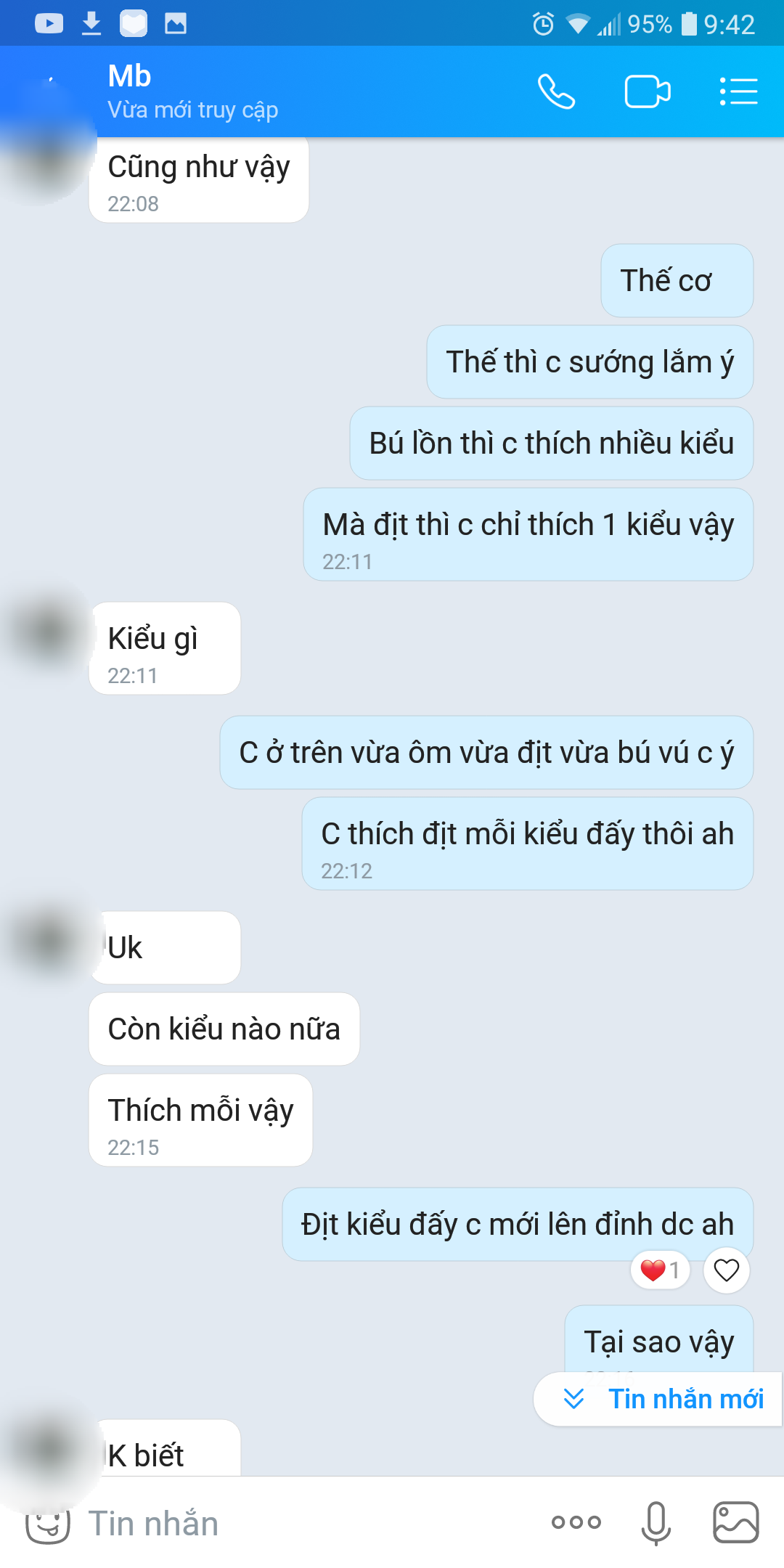Open Mb's contact profile header
This screenshot has height=1568, width=784.
point(192,92)
